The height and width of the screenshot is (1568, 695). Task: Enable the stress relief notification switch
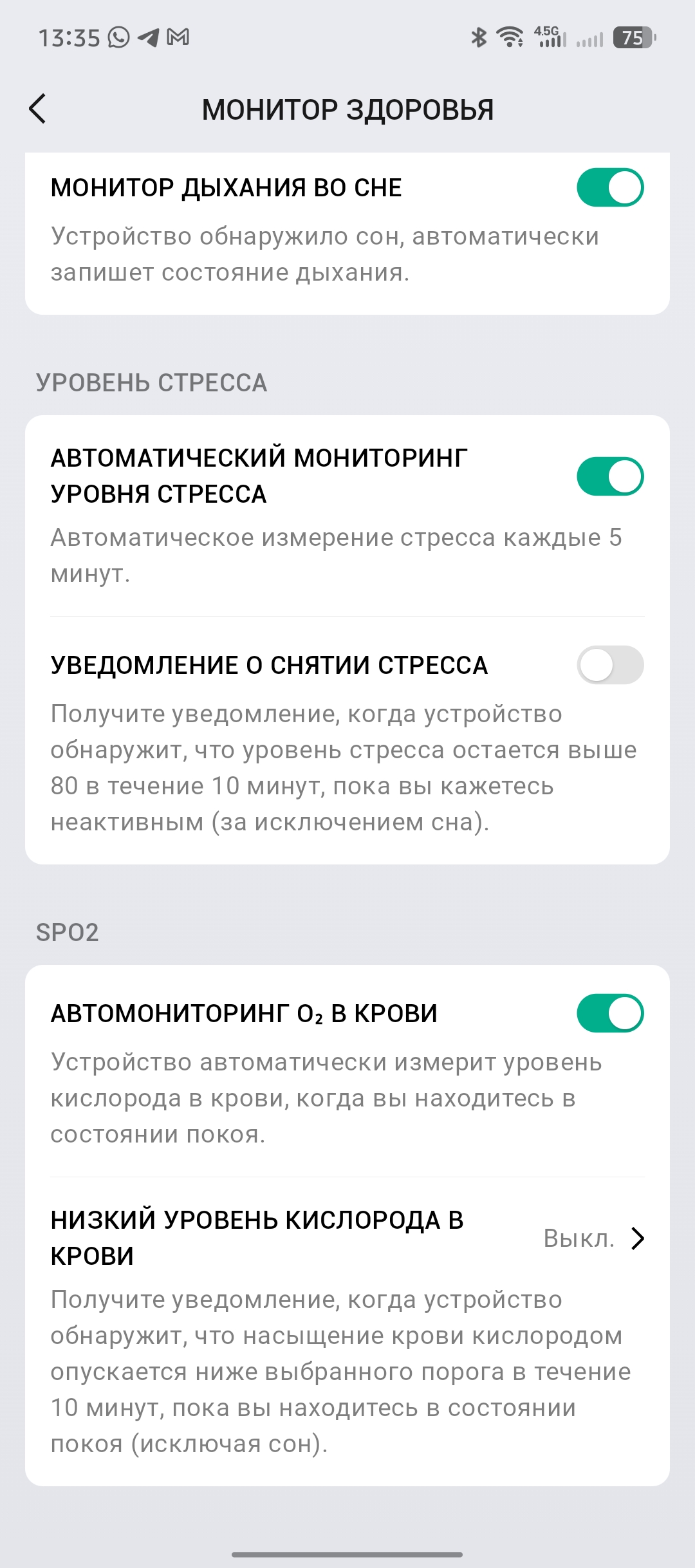click(609, 665)
